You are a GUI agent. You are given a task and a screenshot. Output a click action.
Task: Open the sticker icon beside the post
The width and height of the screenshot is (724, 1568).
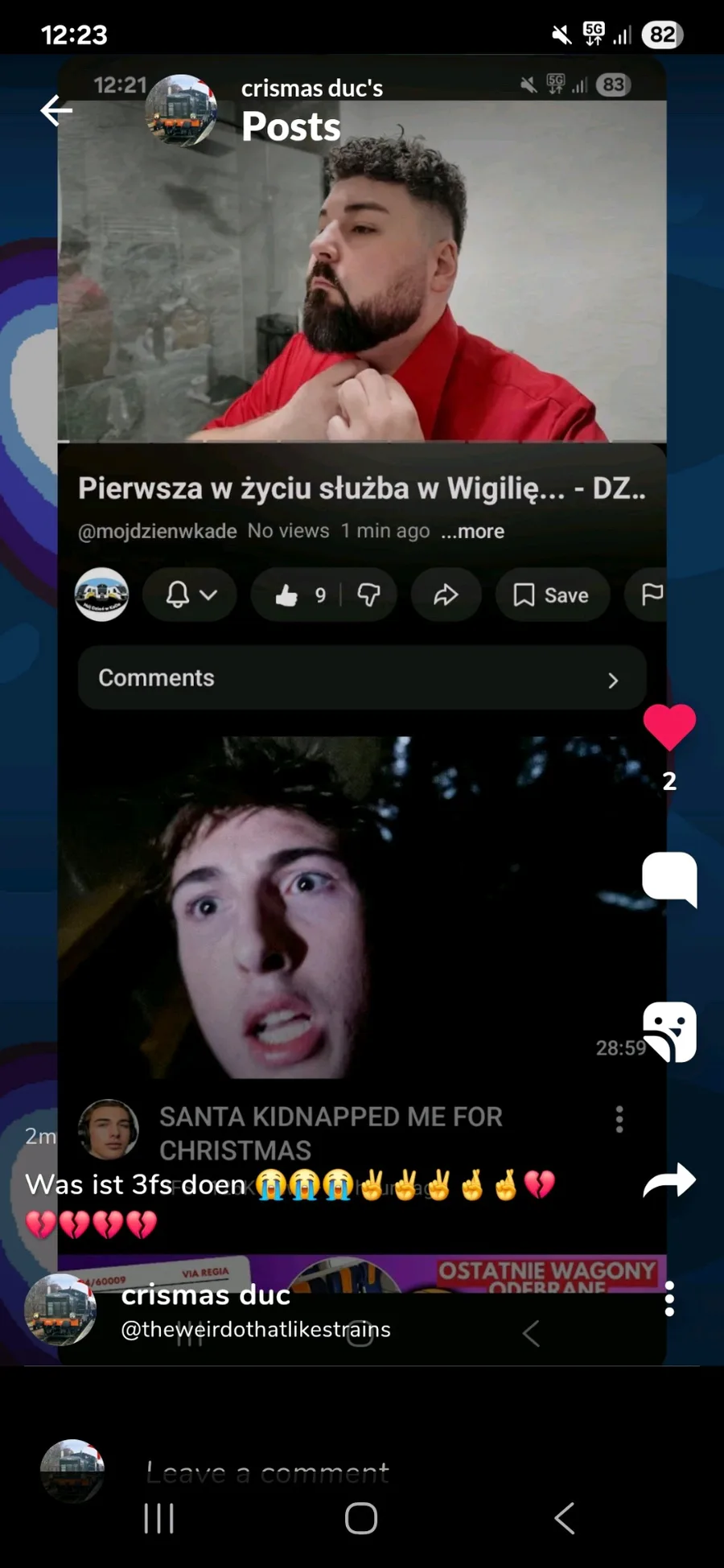click(x=669, y=1031)
